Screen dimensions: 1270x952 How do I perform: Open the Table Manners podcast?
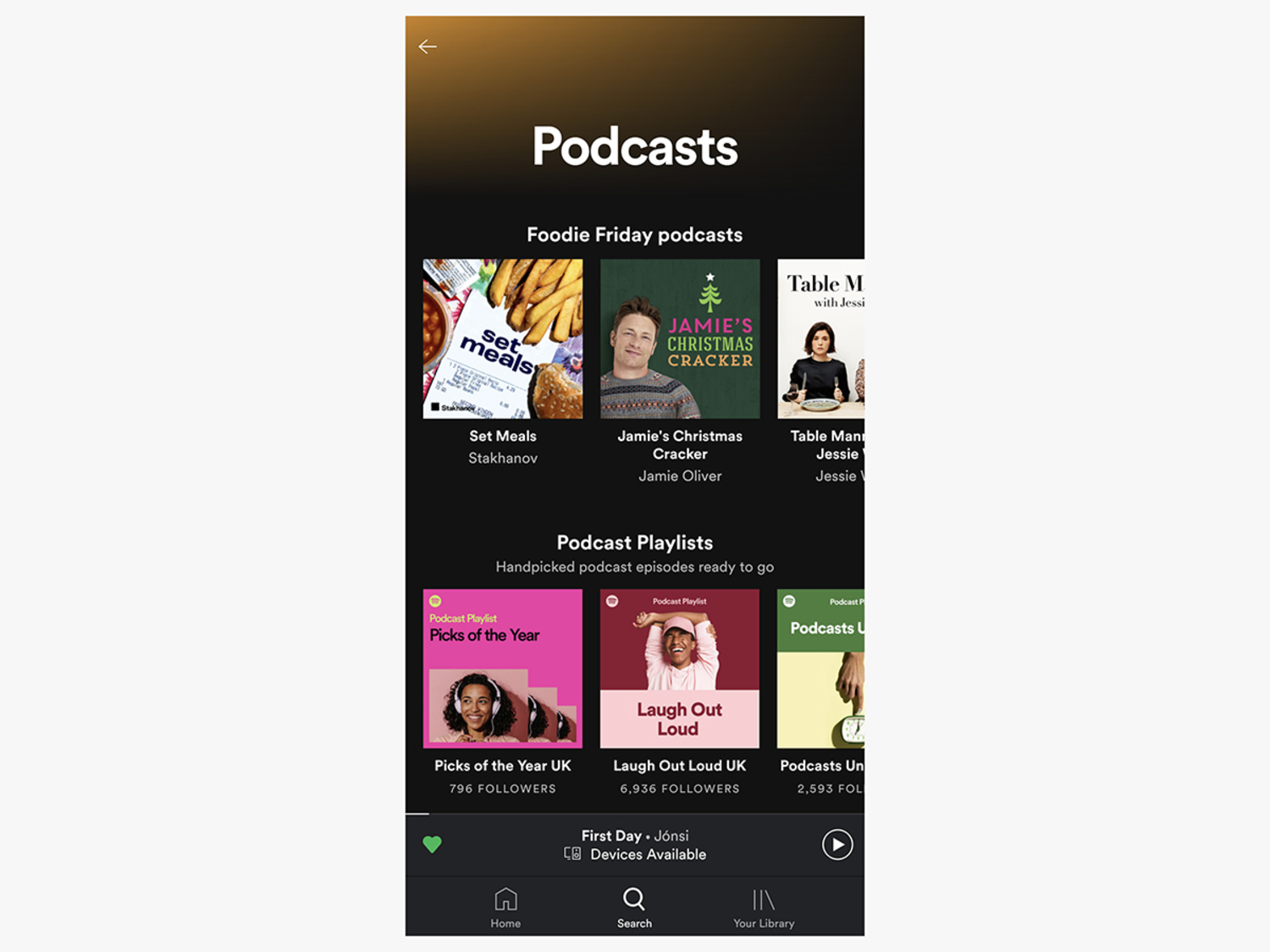click(x=820, y=339)
